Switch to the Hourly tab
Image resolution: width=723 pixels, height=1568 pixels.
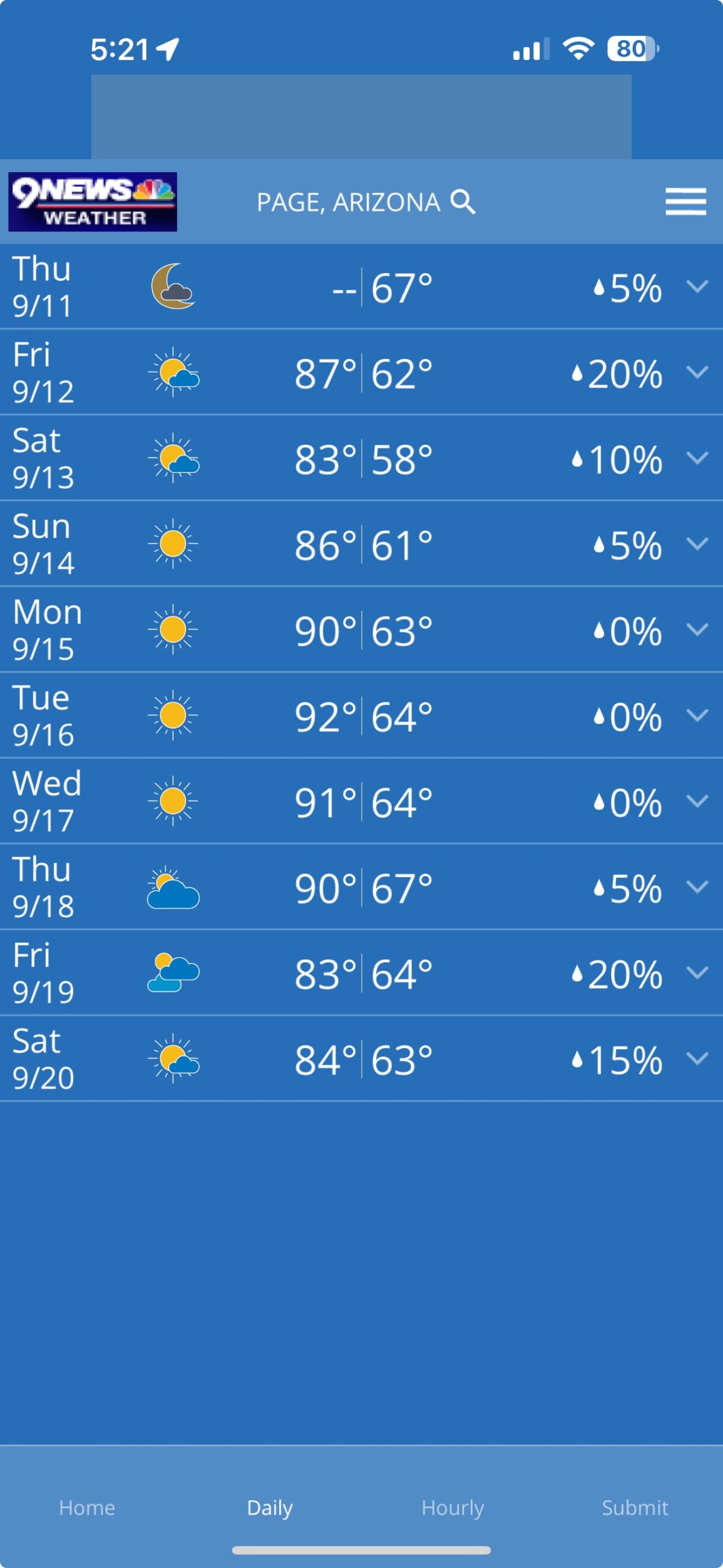pos(452,1507)
